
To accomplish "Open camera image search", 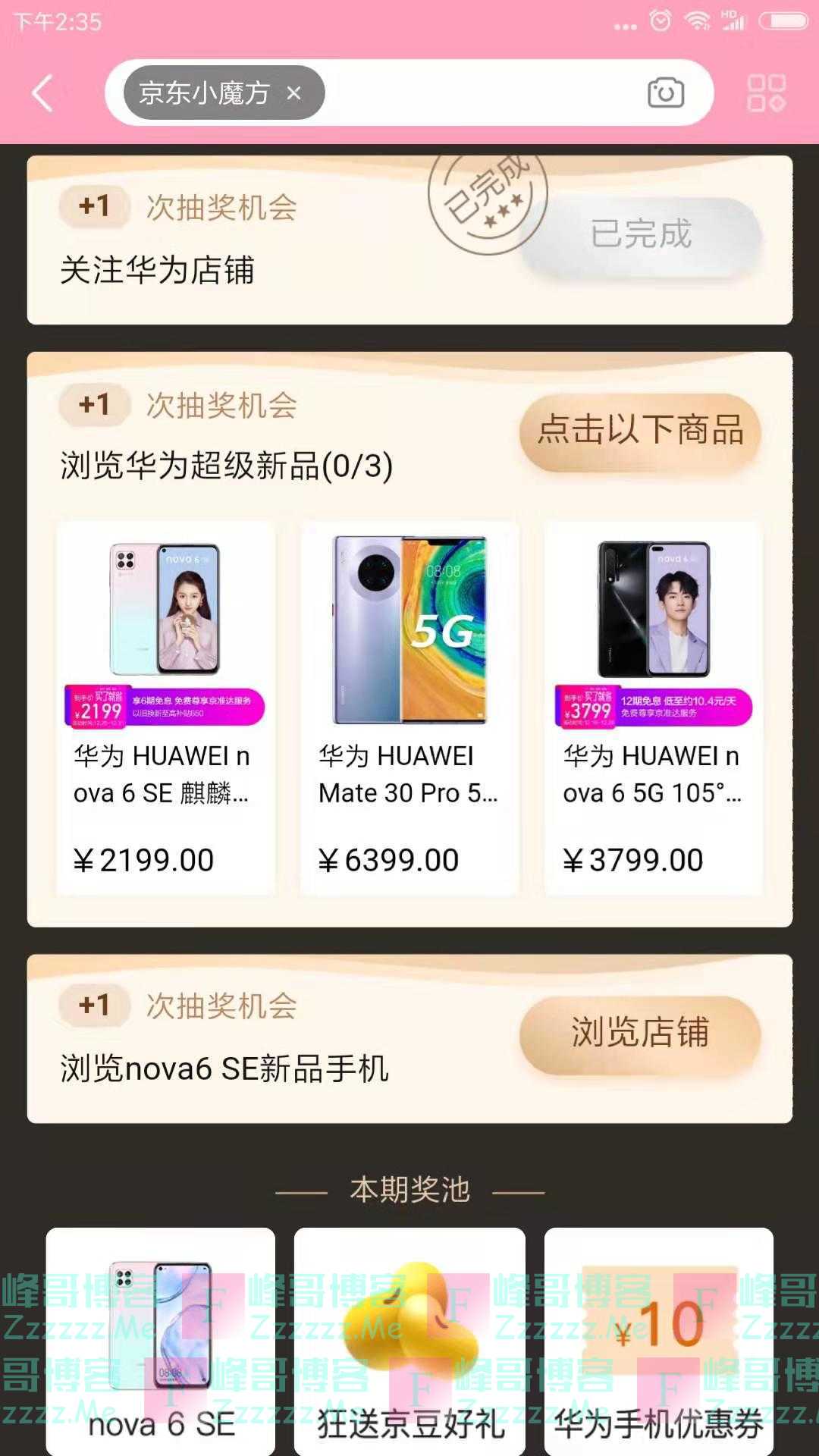I will (665, 93).
